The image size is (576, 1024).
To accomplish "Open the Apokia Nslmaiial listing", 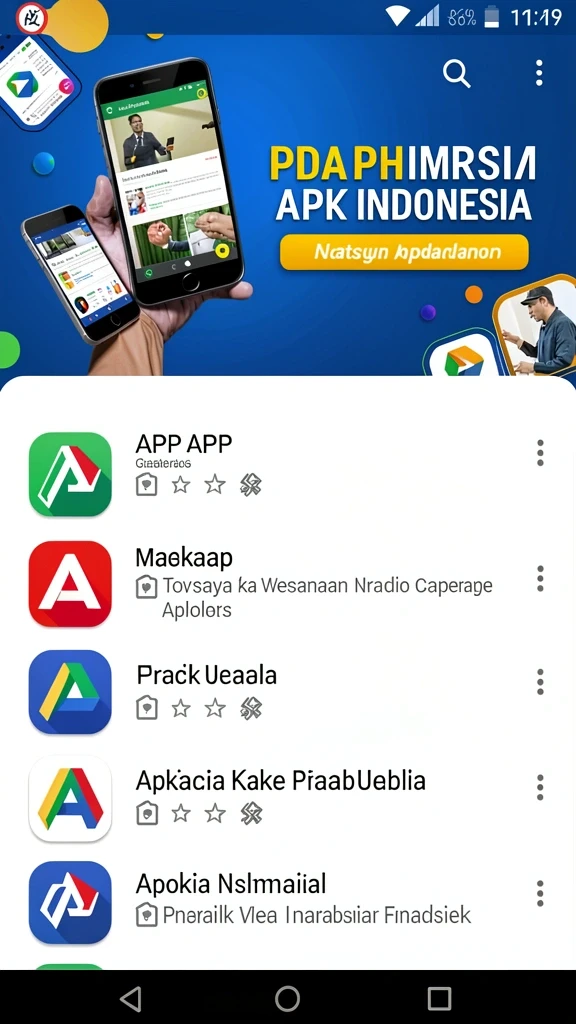I will tap(287, 903).
